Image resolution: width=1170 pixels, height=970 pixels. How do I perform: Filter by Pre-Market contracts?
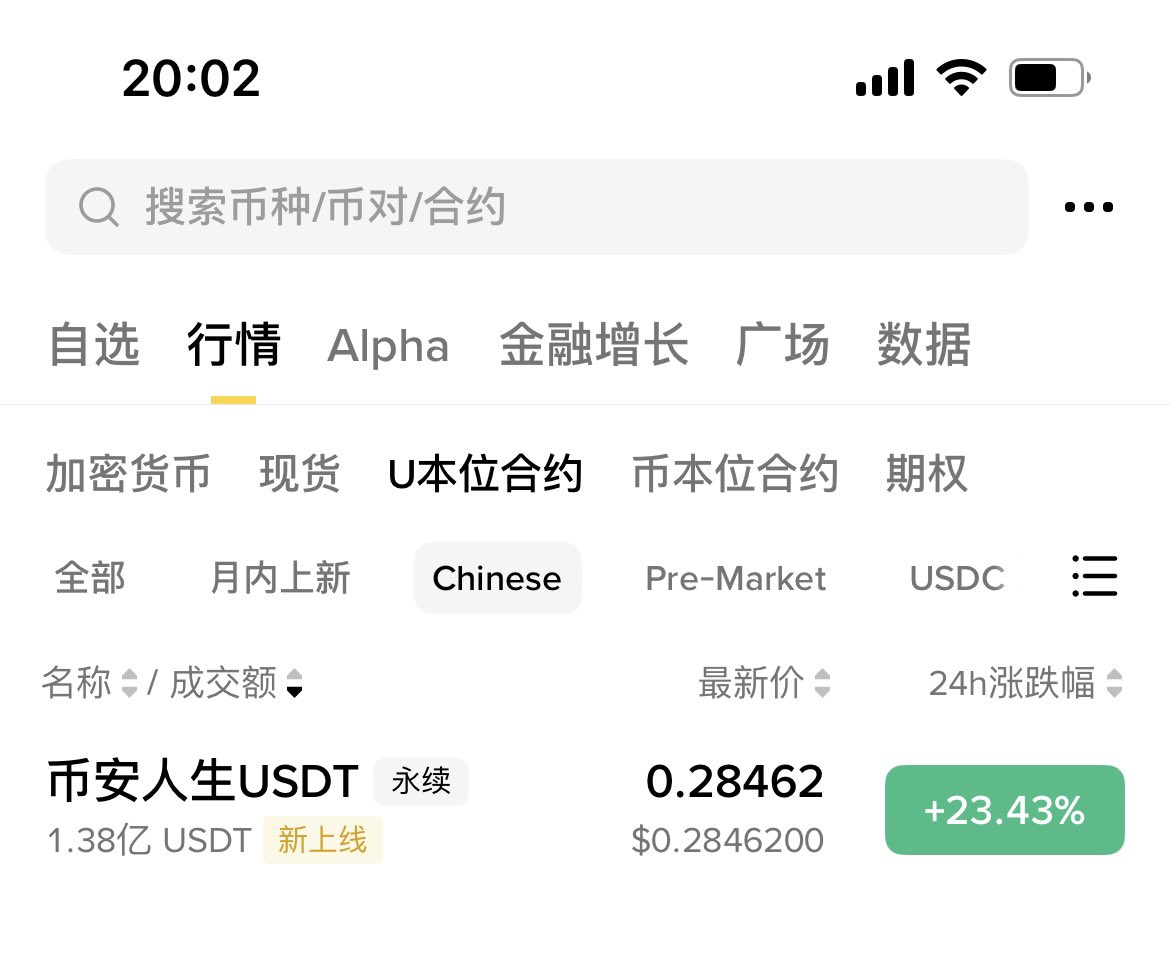(x=736, y=578)
